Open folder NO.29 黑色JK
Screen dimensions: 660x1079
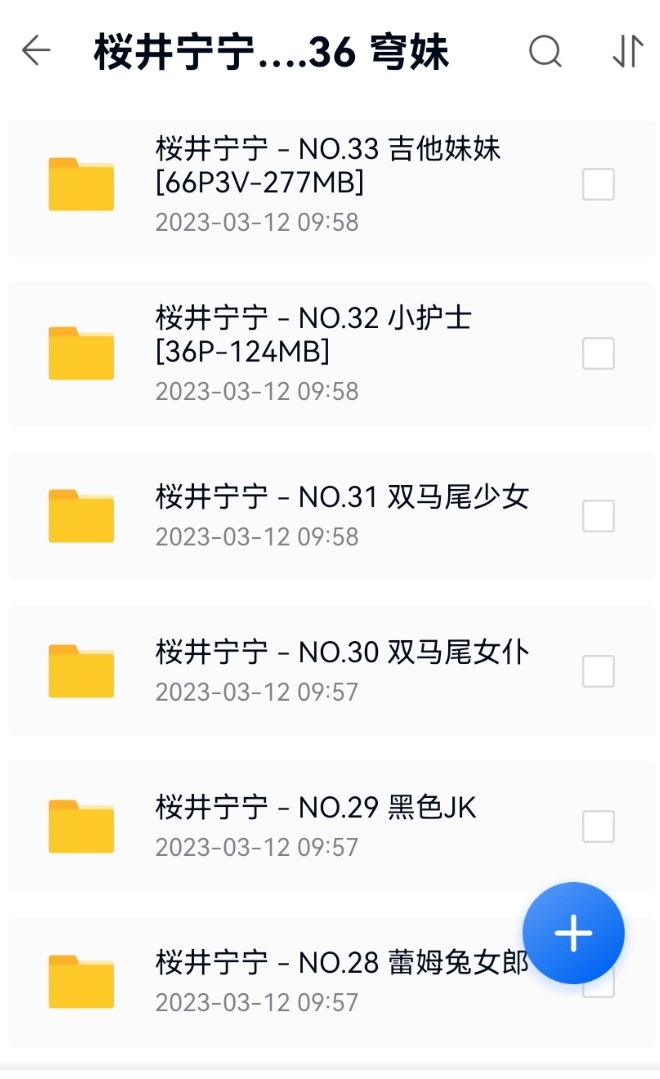331,826
